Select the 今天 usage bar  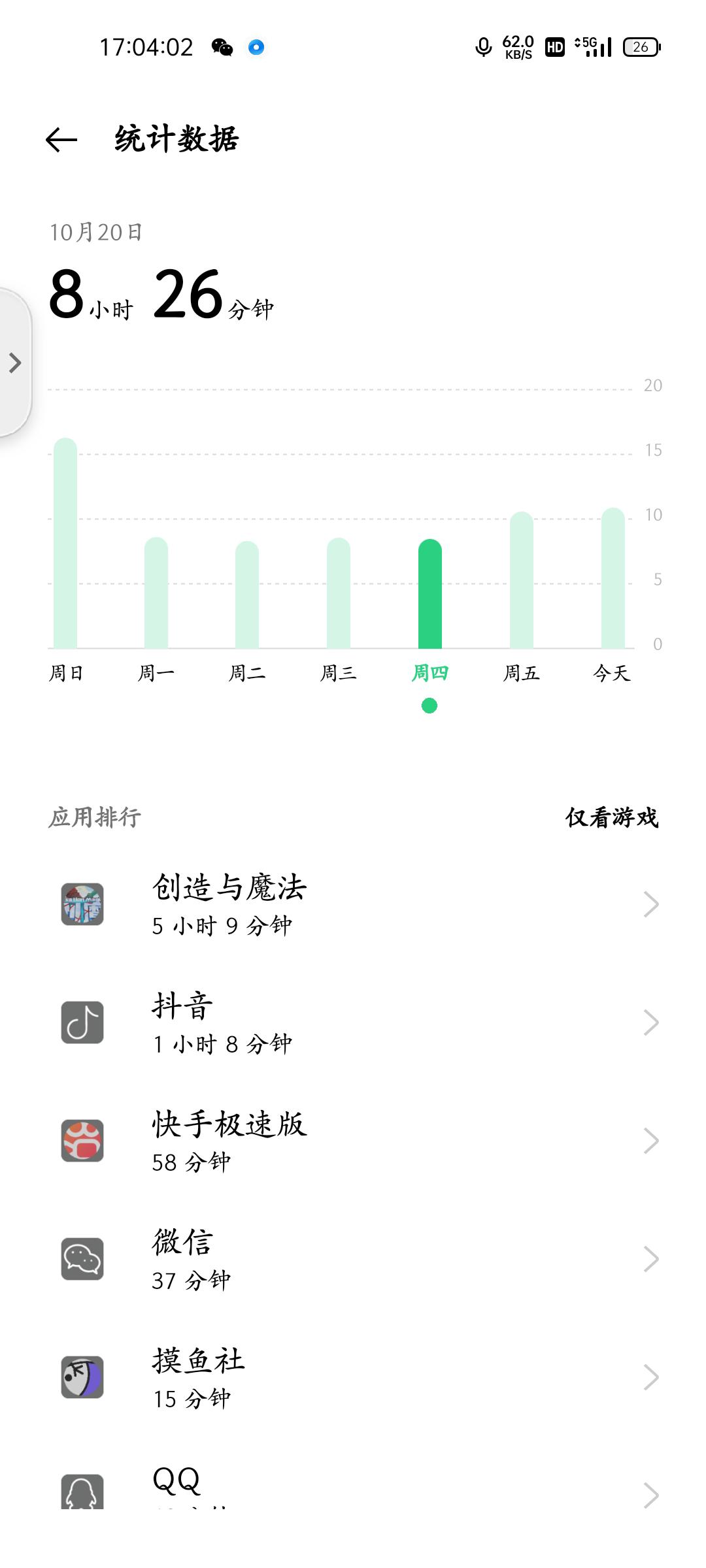pyautogui.click(x=613, y=578)
